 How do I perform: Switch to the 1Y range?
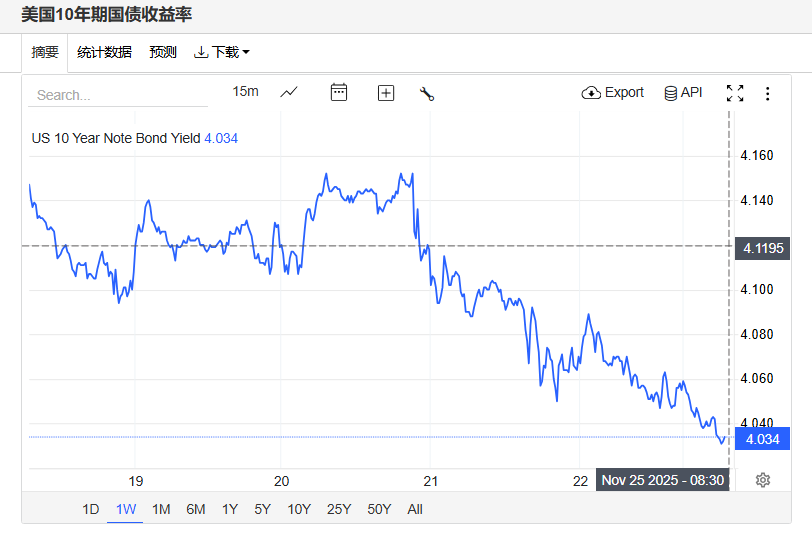[x=230, y=509]
